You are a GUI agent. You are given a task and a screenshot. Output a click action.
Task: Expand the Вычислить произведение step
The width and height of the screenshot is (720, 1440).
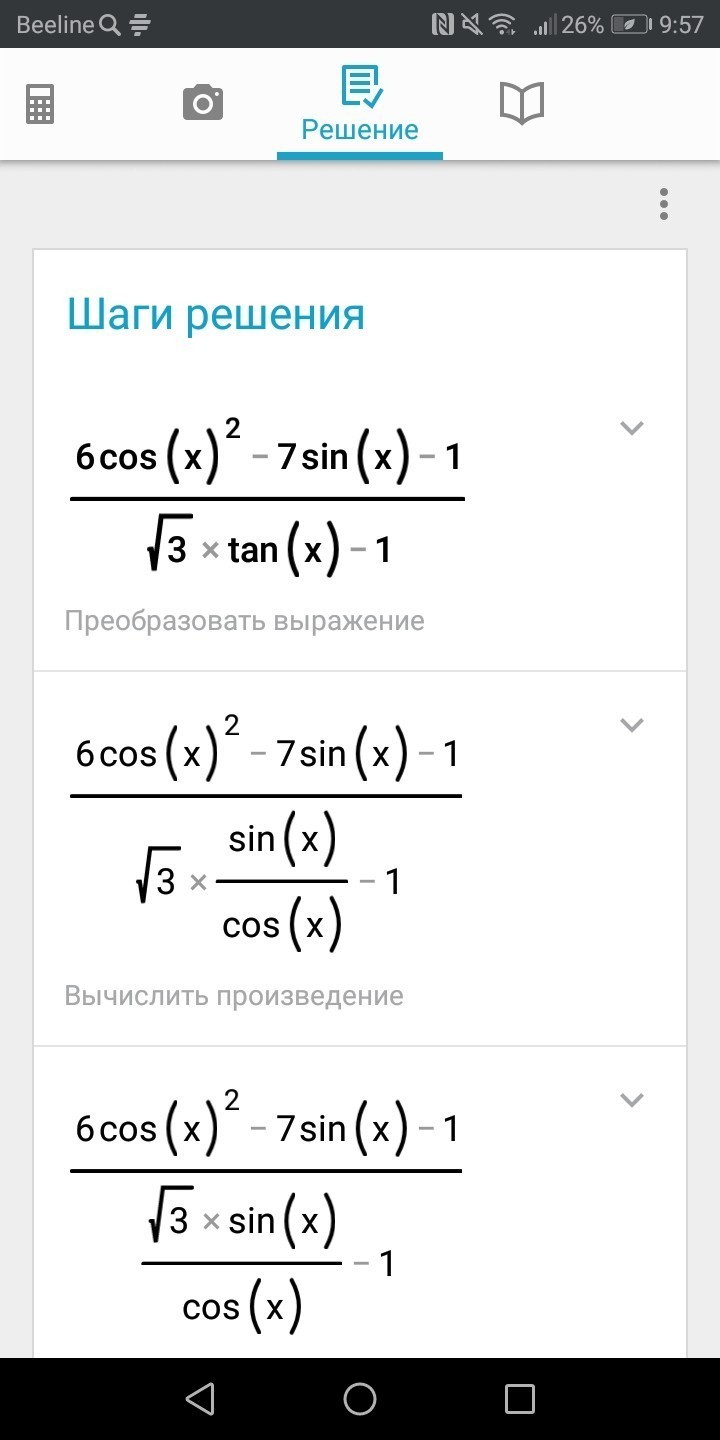[631, 725]
